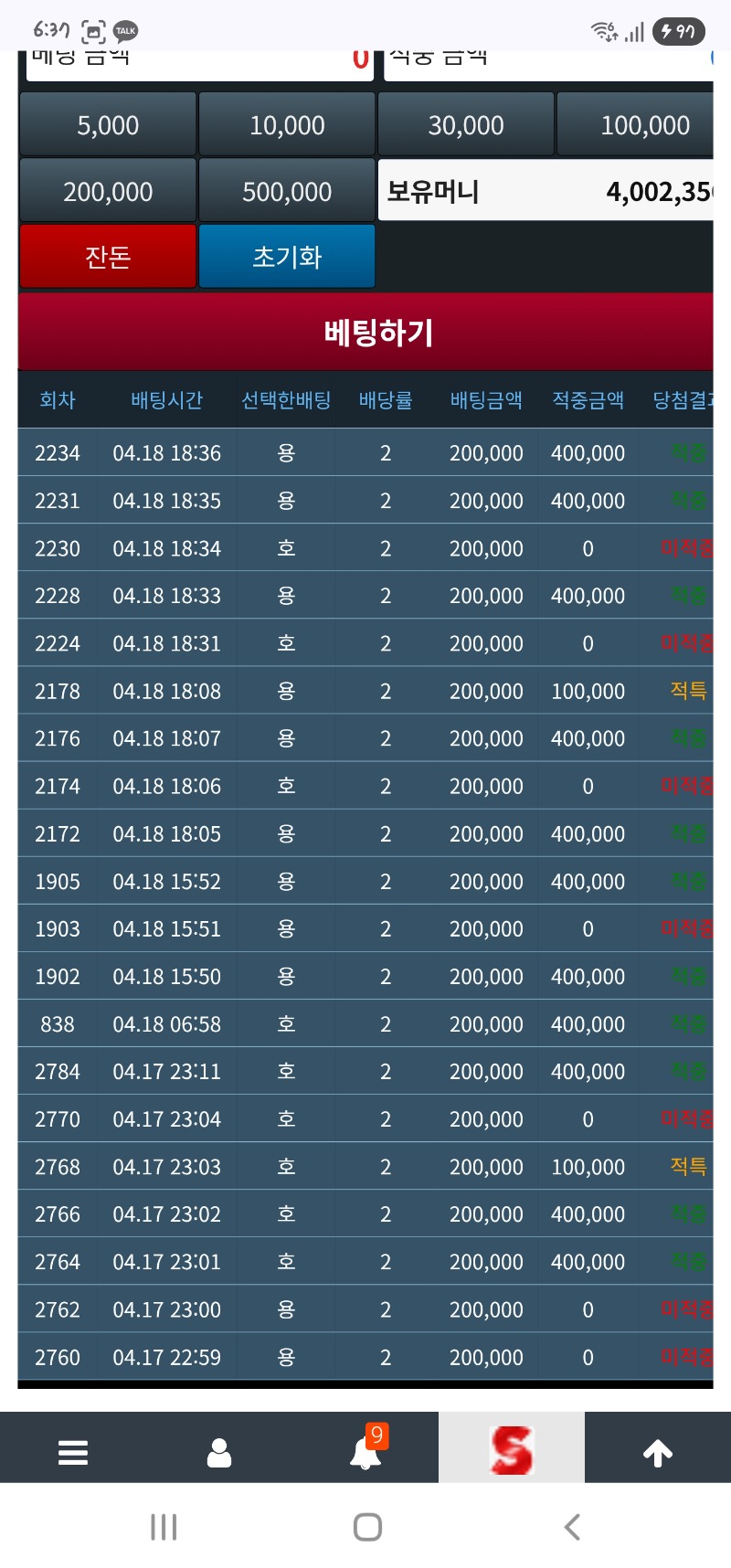The image size is (731, 1568).
Task: Select the 5,000 bet amount button
Action: 108,125
